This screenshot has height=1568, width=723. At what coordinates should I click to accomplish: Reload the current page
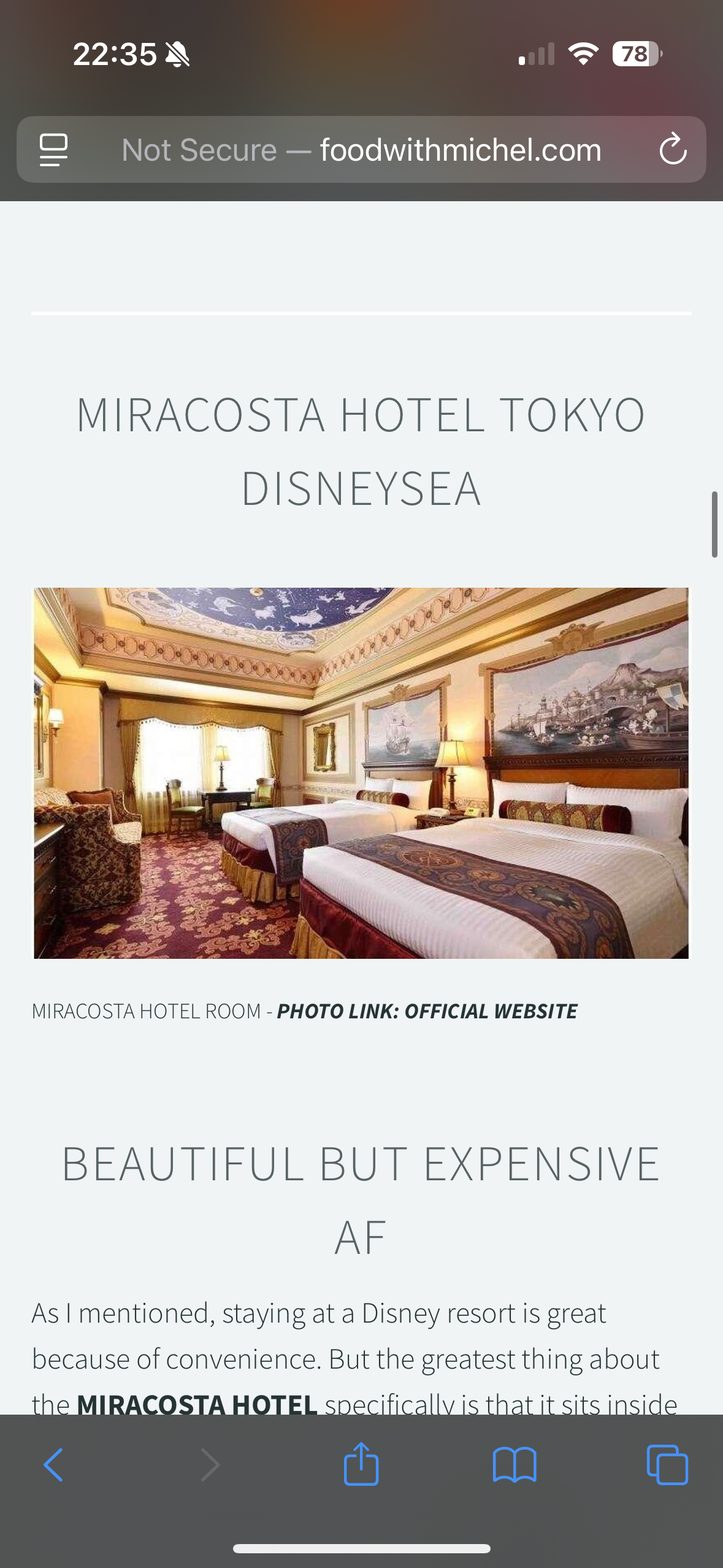(x=673, y=149)
